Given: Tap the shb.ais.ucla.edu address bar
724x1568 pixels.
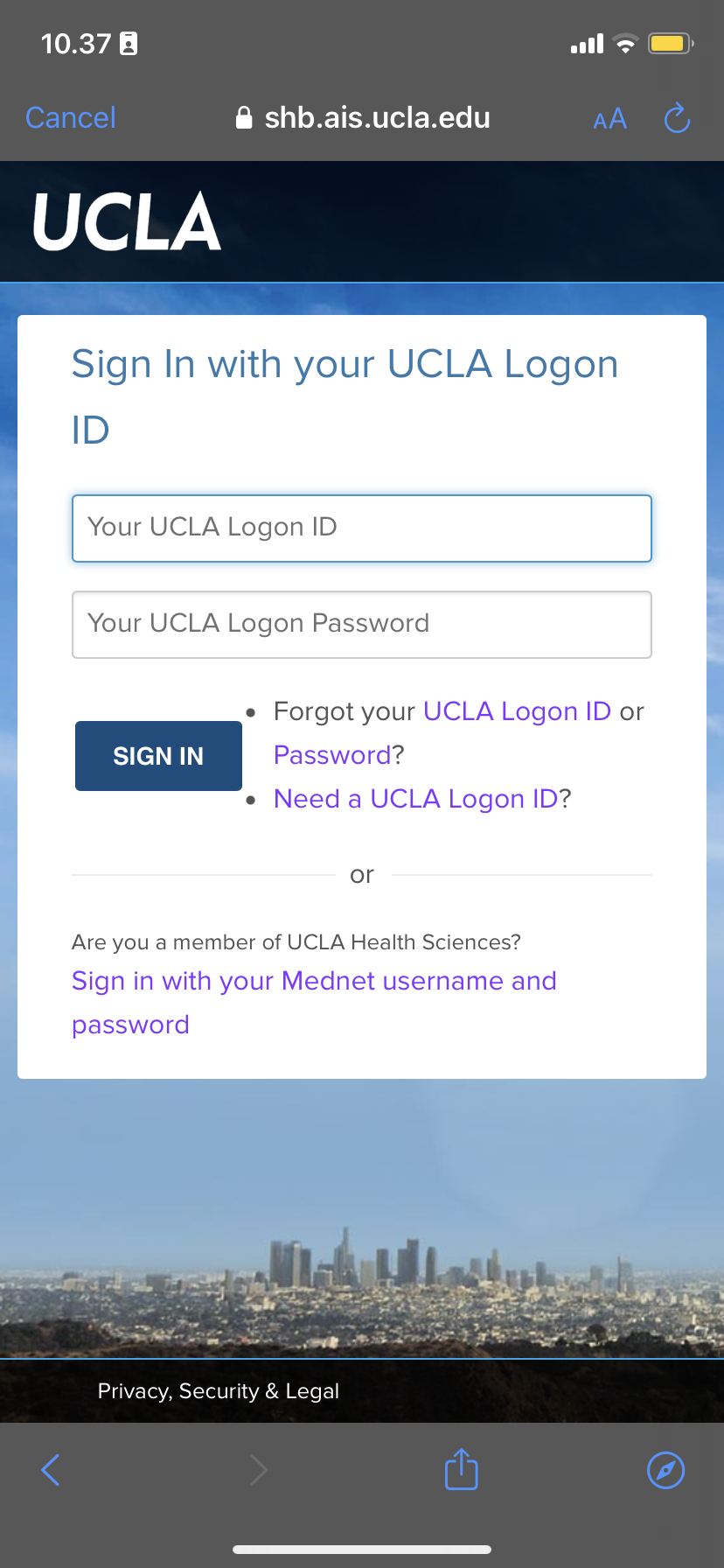Looking at the screenshot, I should [x=363, y=118].
